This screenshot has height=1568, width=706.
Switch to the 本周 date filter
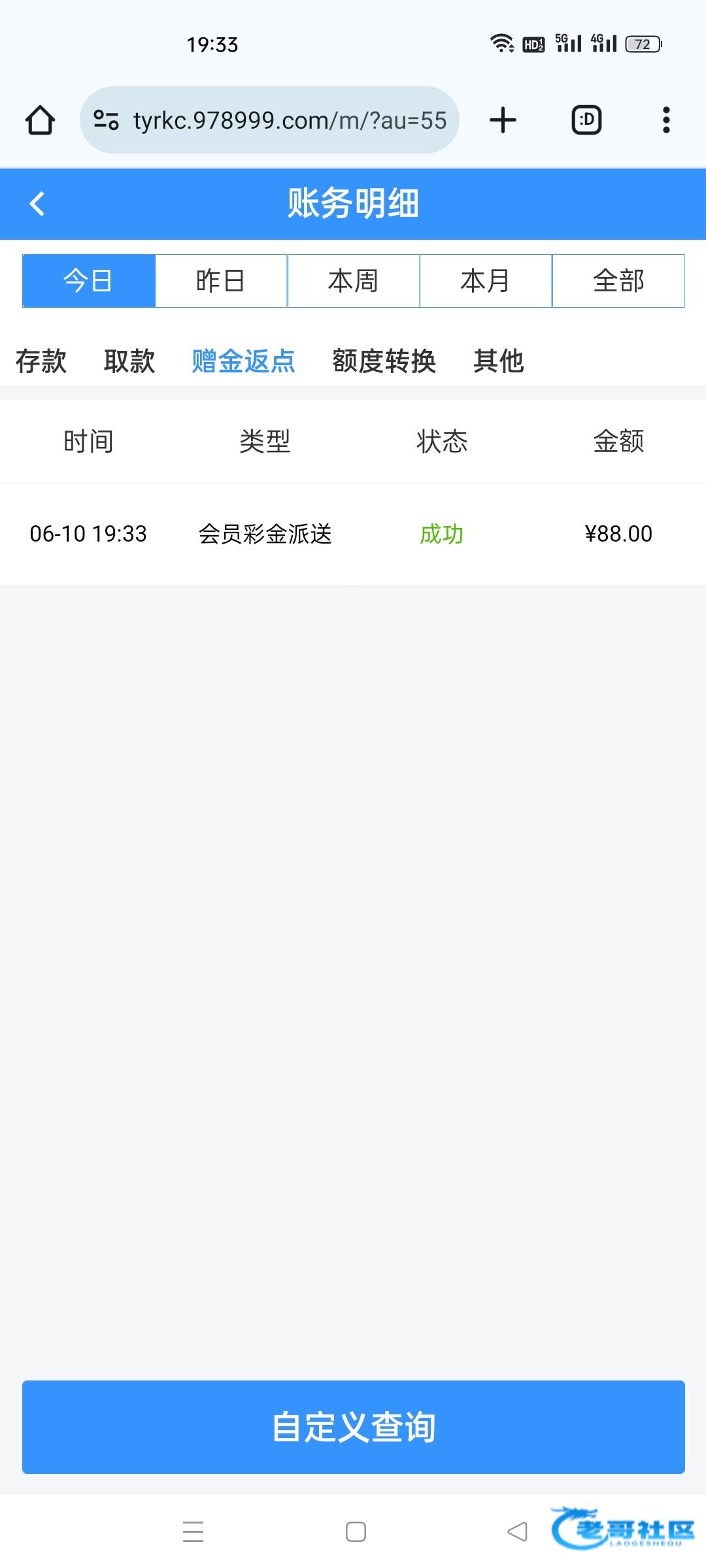click(x=354, y=281)
